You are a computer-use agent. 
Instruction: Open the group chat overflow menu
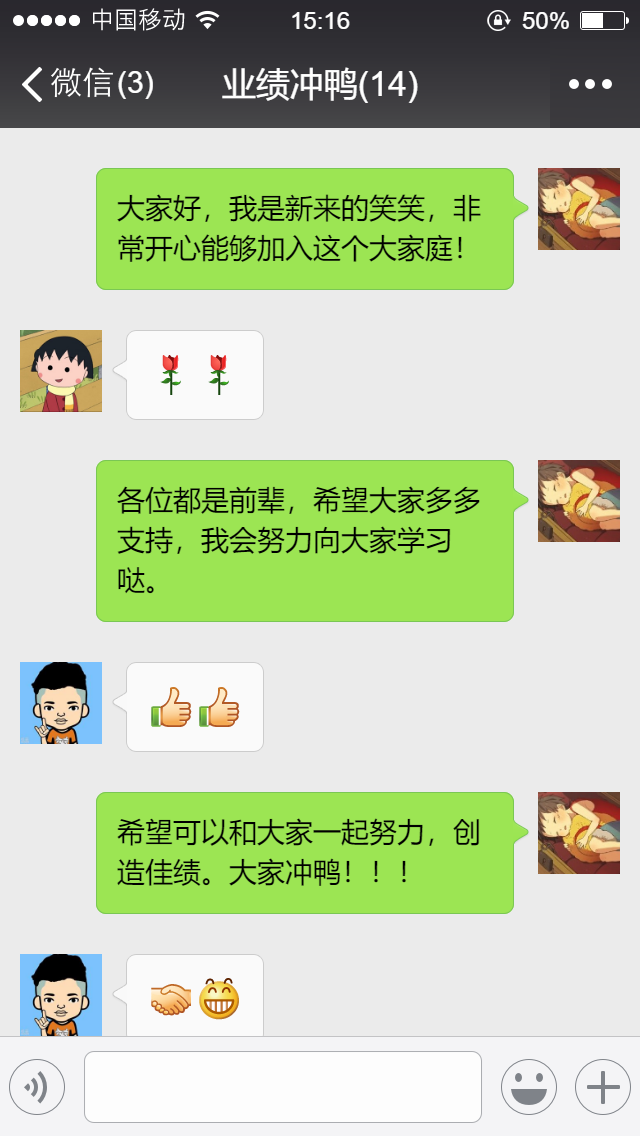(590, 85)
